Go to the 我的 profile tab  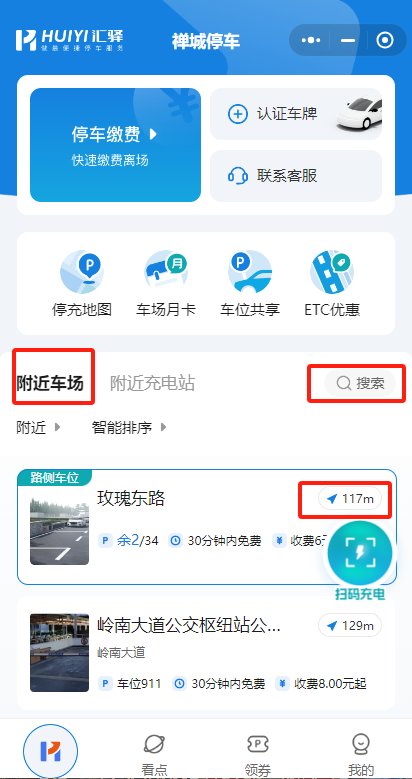coord(361,756)
